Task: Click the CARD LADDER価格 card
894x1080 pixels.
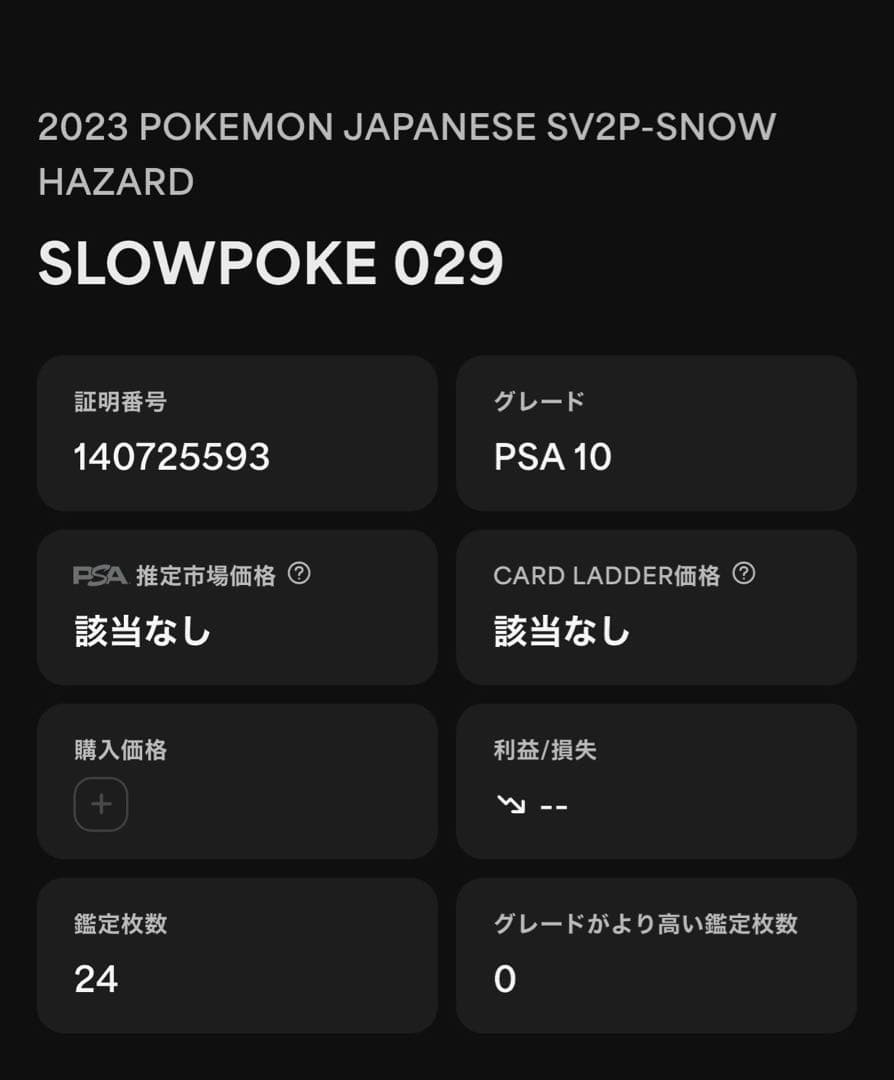Action: (656, 607)
